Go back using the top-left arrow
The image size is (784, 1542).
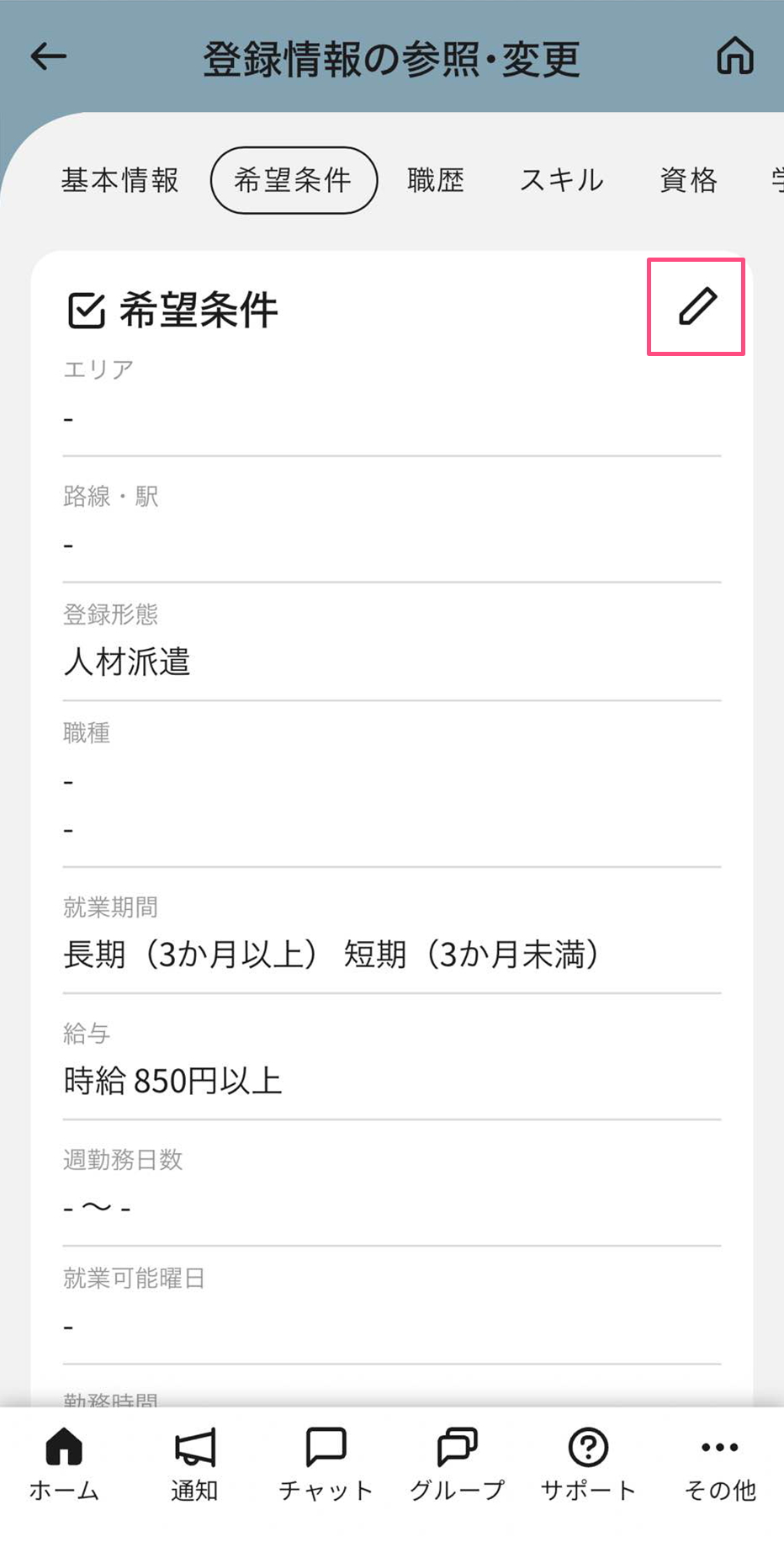[48, 56]
